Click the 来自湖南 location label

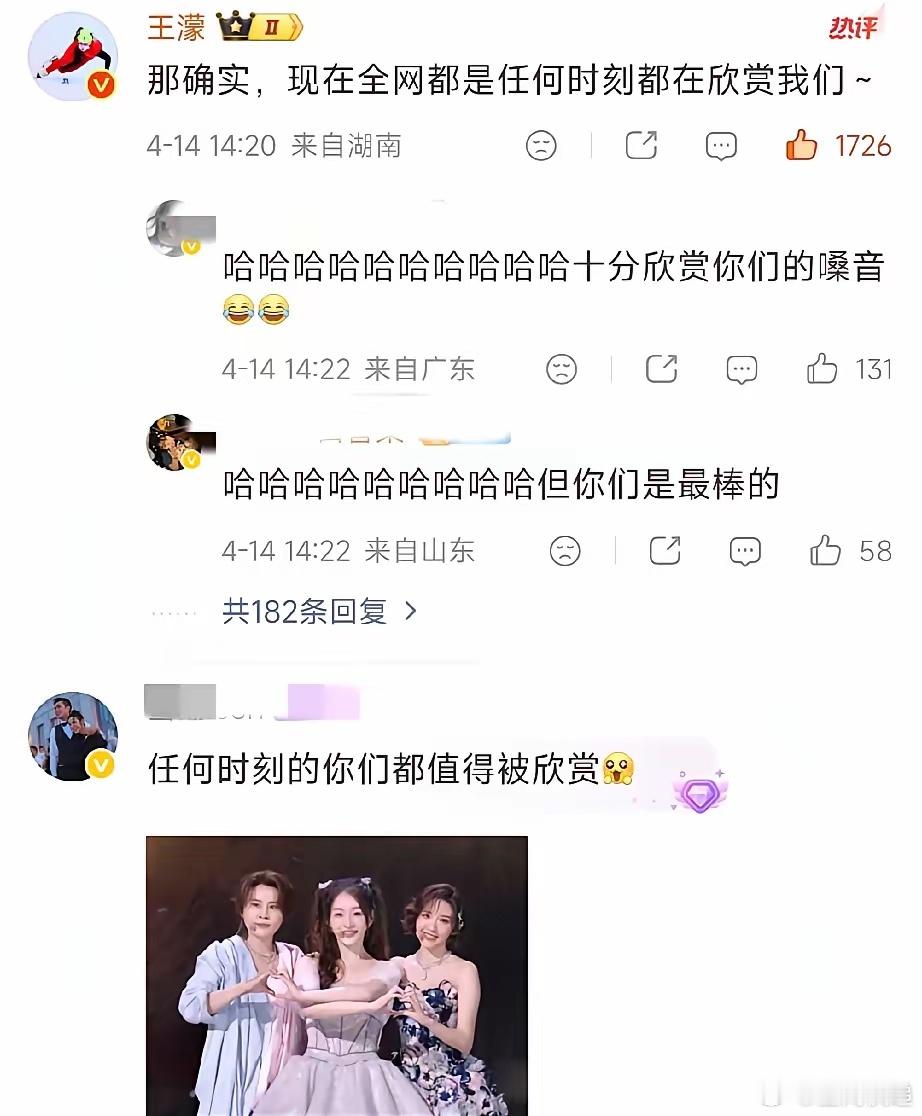(x=346, y=146)
